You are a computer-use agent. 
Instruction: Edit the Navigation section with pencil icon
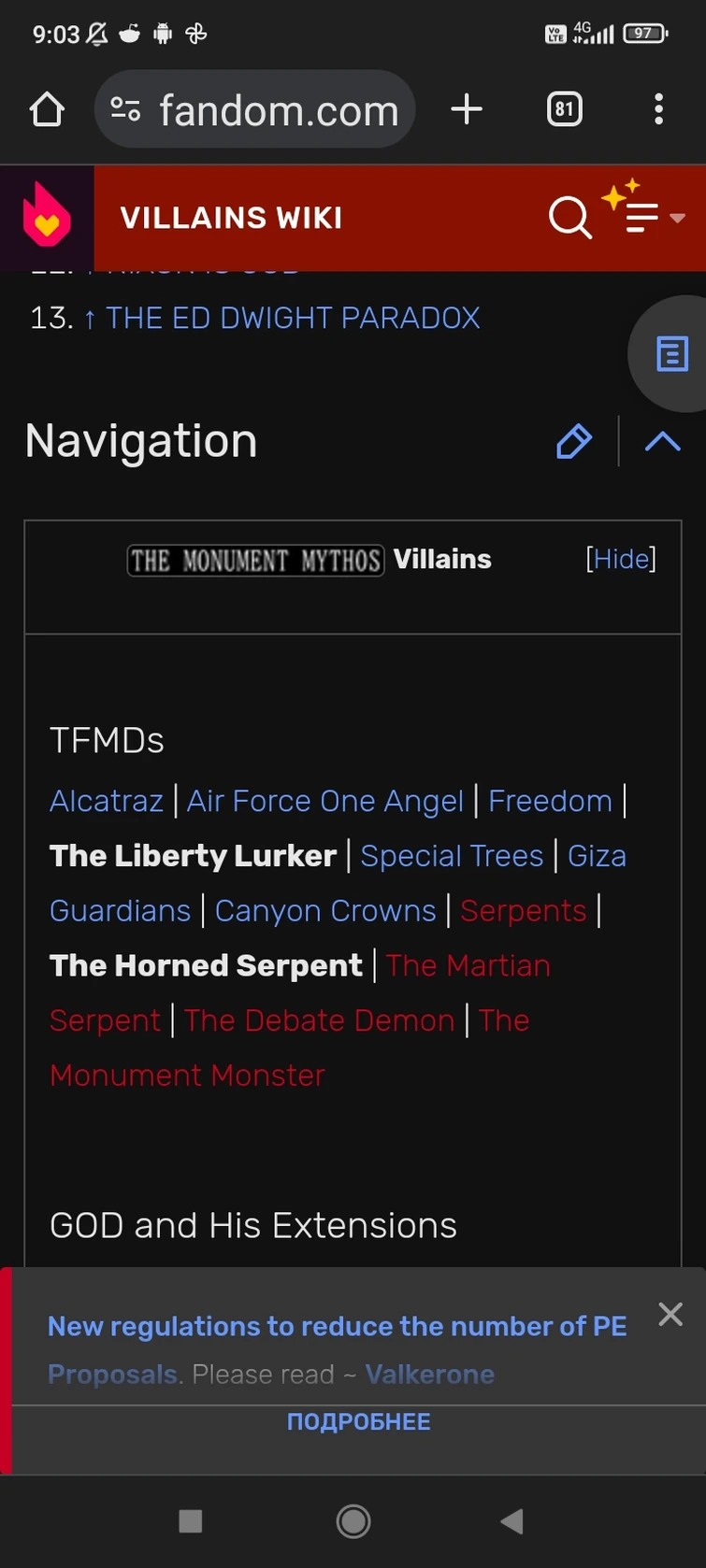[x=573, y=441]
